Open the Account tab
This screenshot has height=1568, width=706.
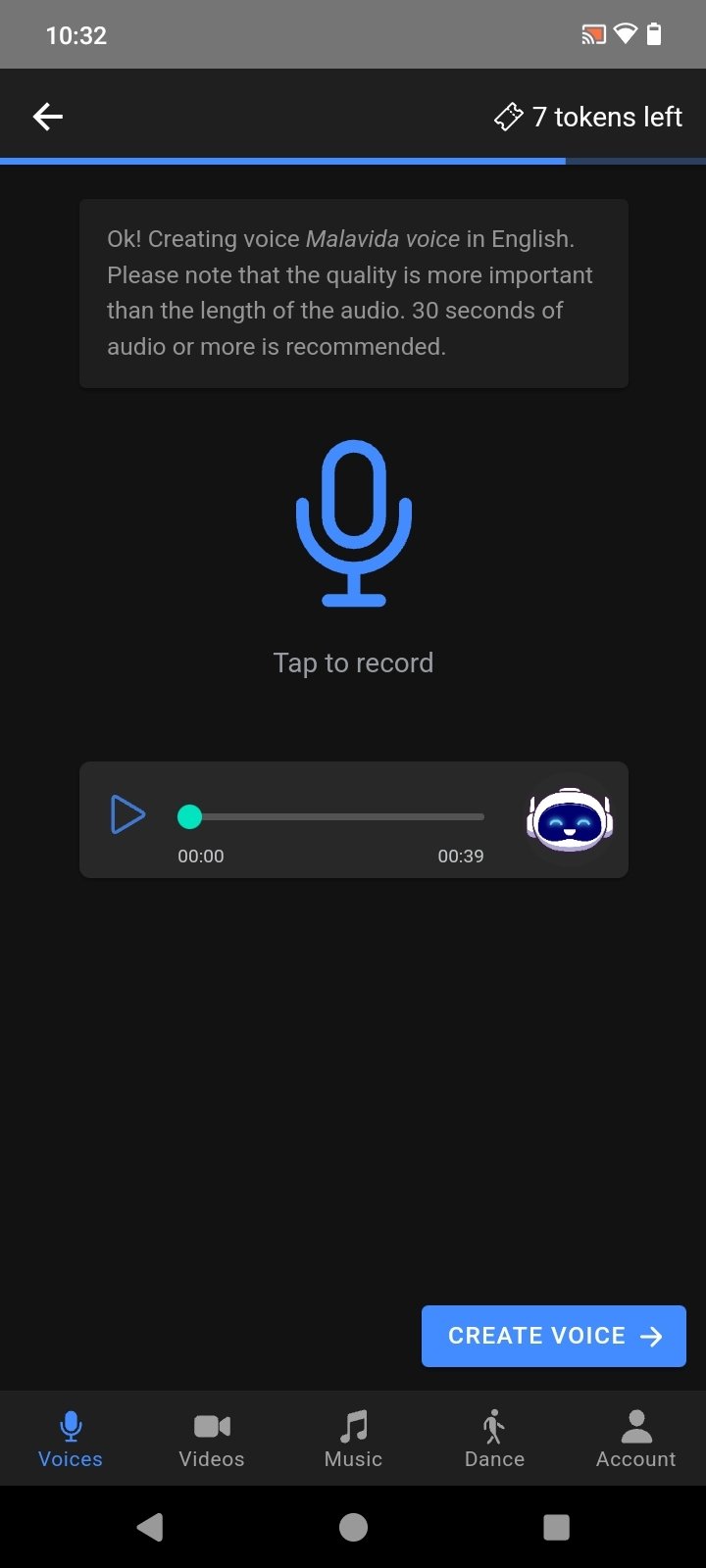[635, 1439]
